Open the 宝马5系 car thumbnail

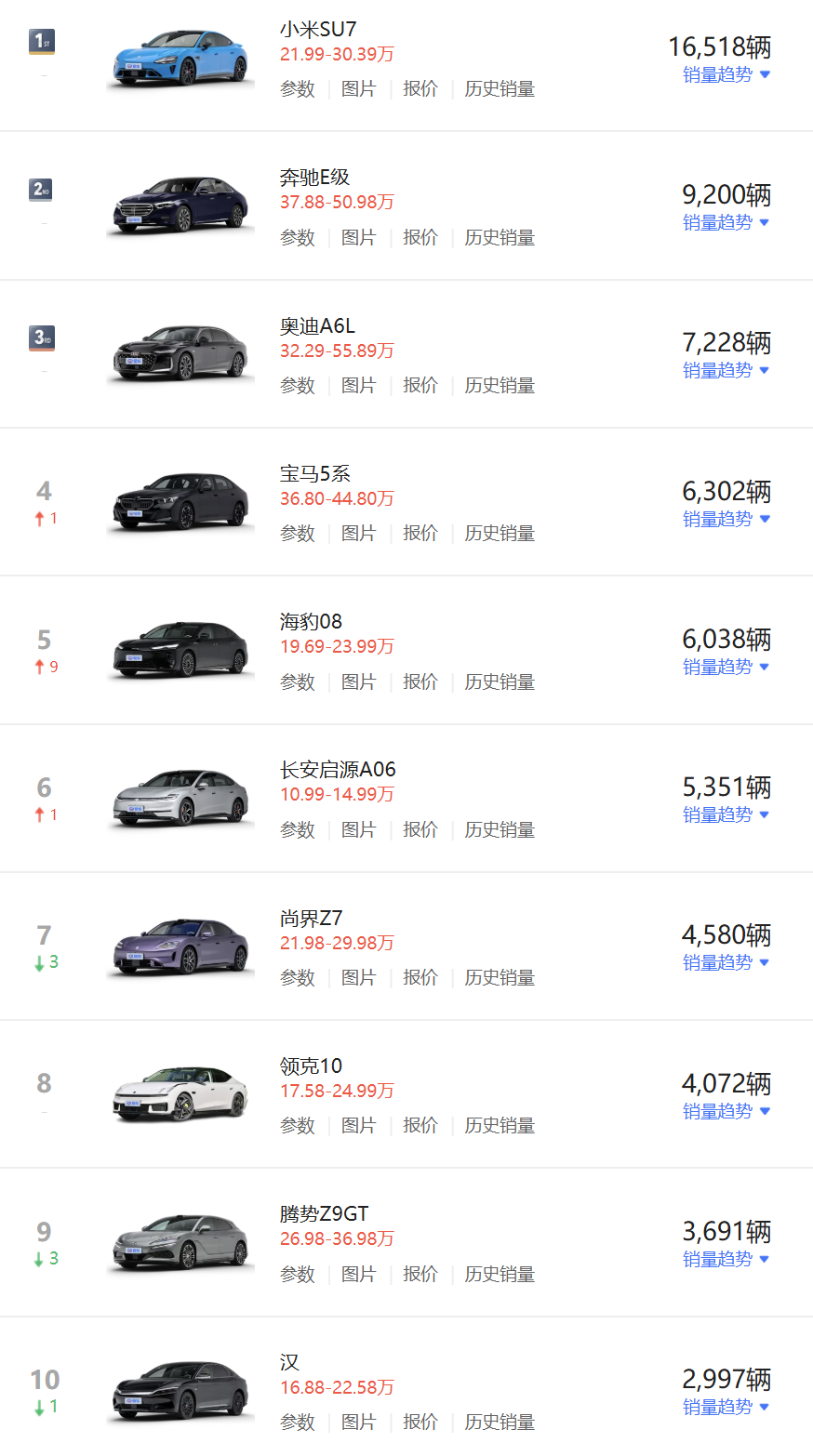click(x=180, y=502)
